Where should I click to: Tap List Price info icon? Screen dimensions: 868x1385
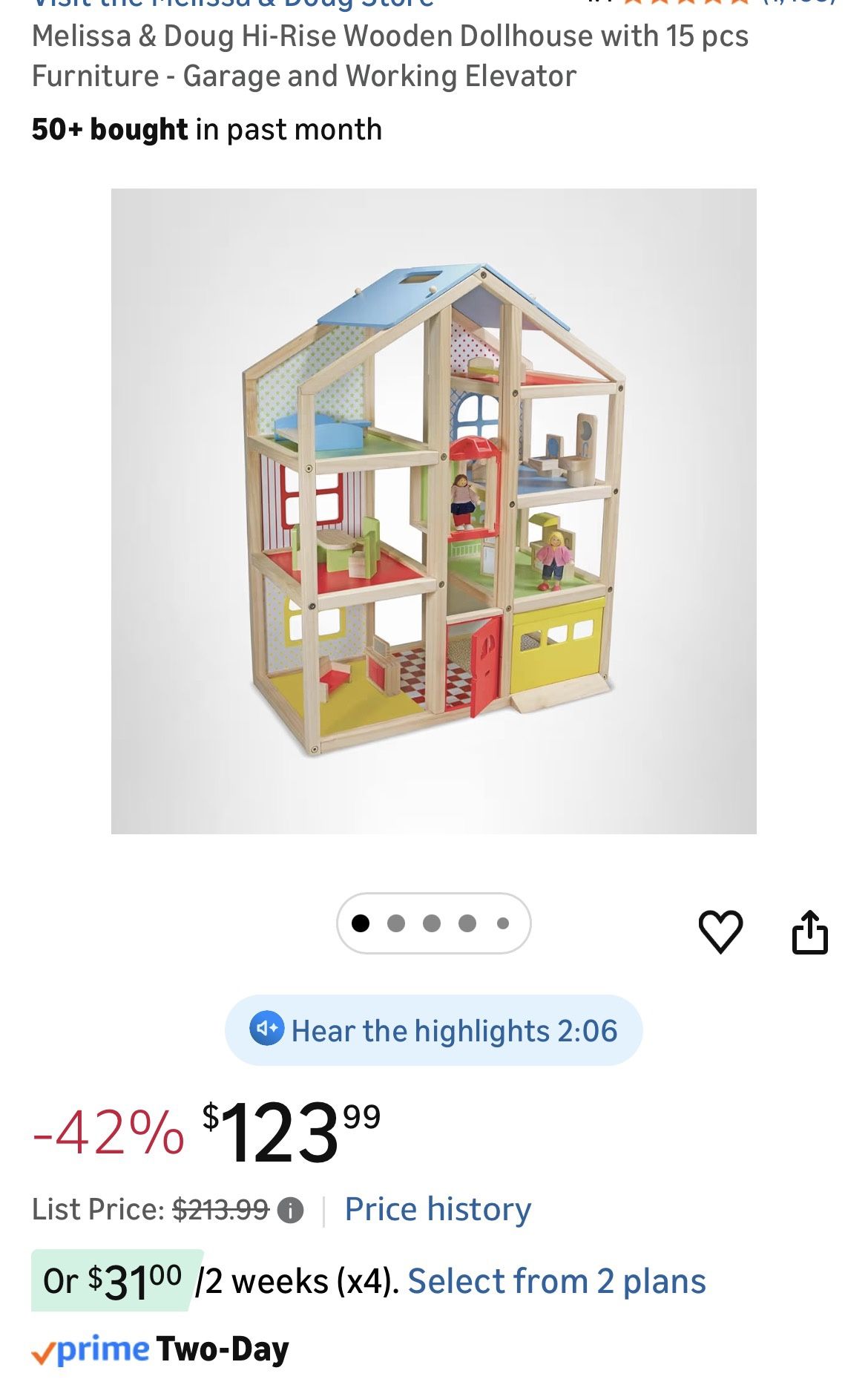(290, 1211)
